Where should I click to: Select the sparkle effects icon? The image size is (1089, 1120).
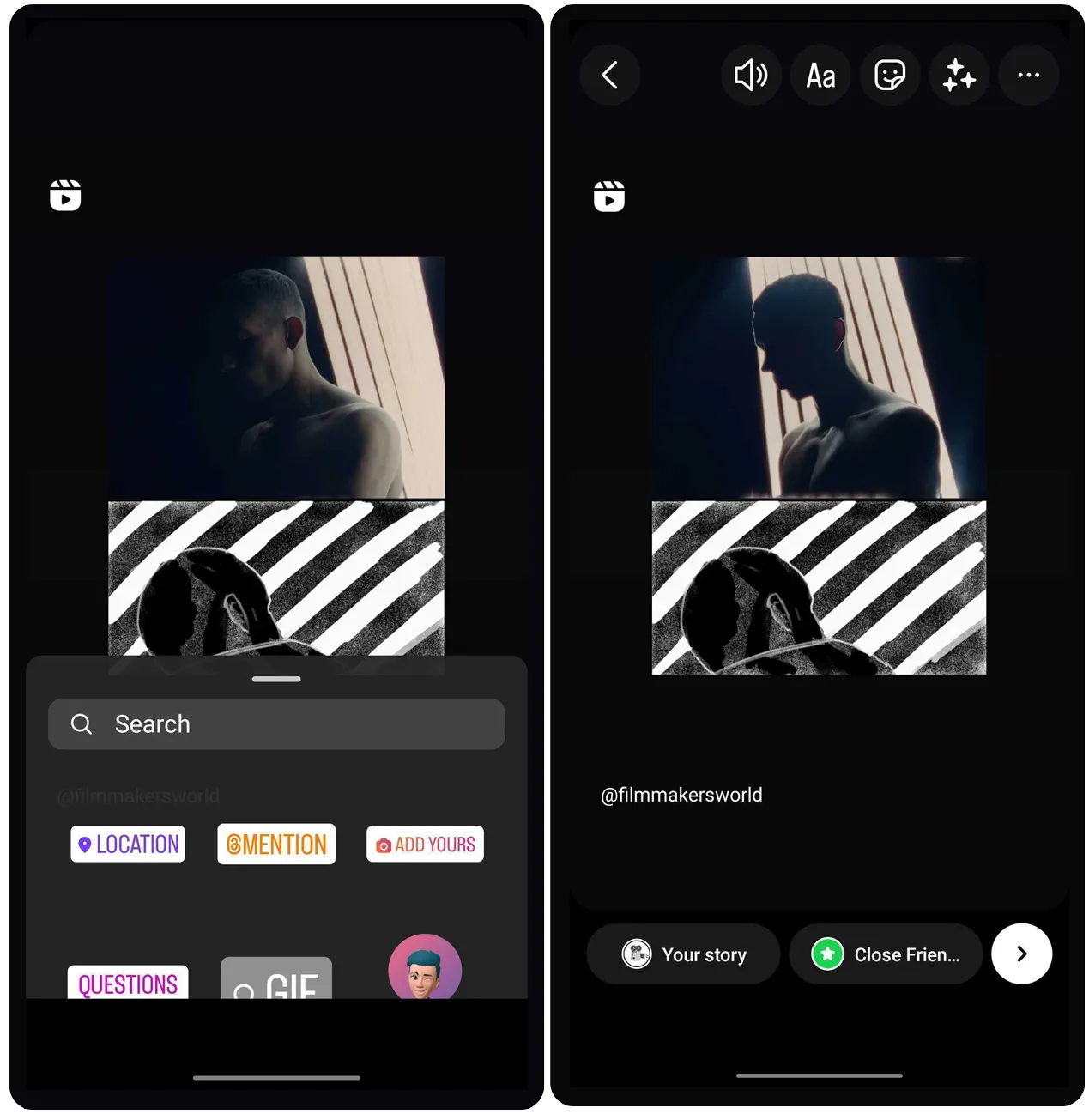coord(959,76)
